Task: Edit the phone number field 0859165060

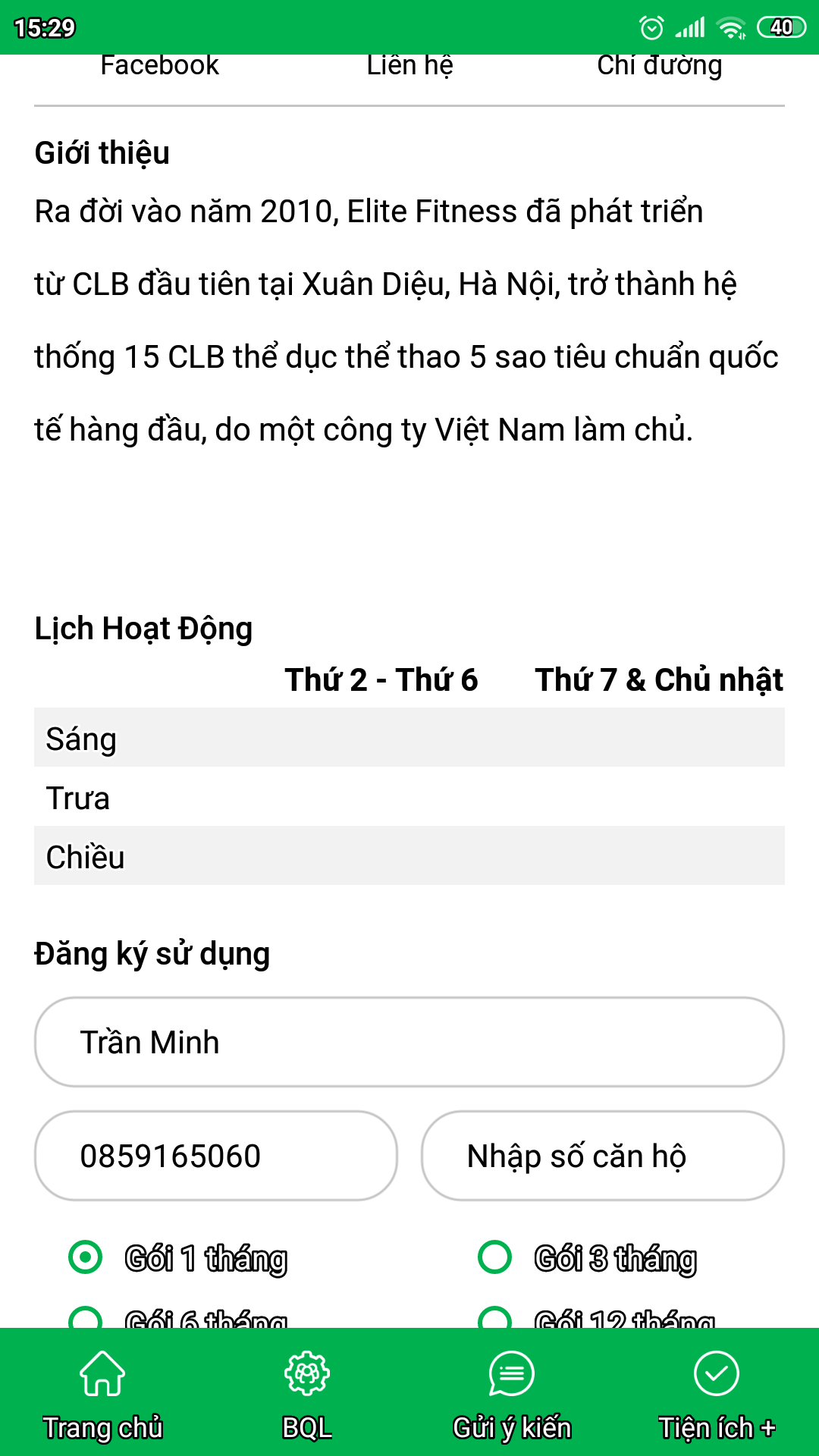Action: point(216,1156)
